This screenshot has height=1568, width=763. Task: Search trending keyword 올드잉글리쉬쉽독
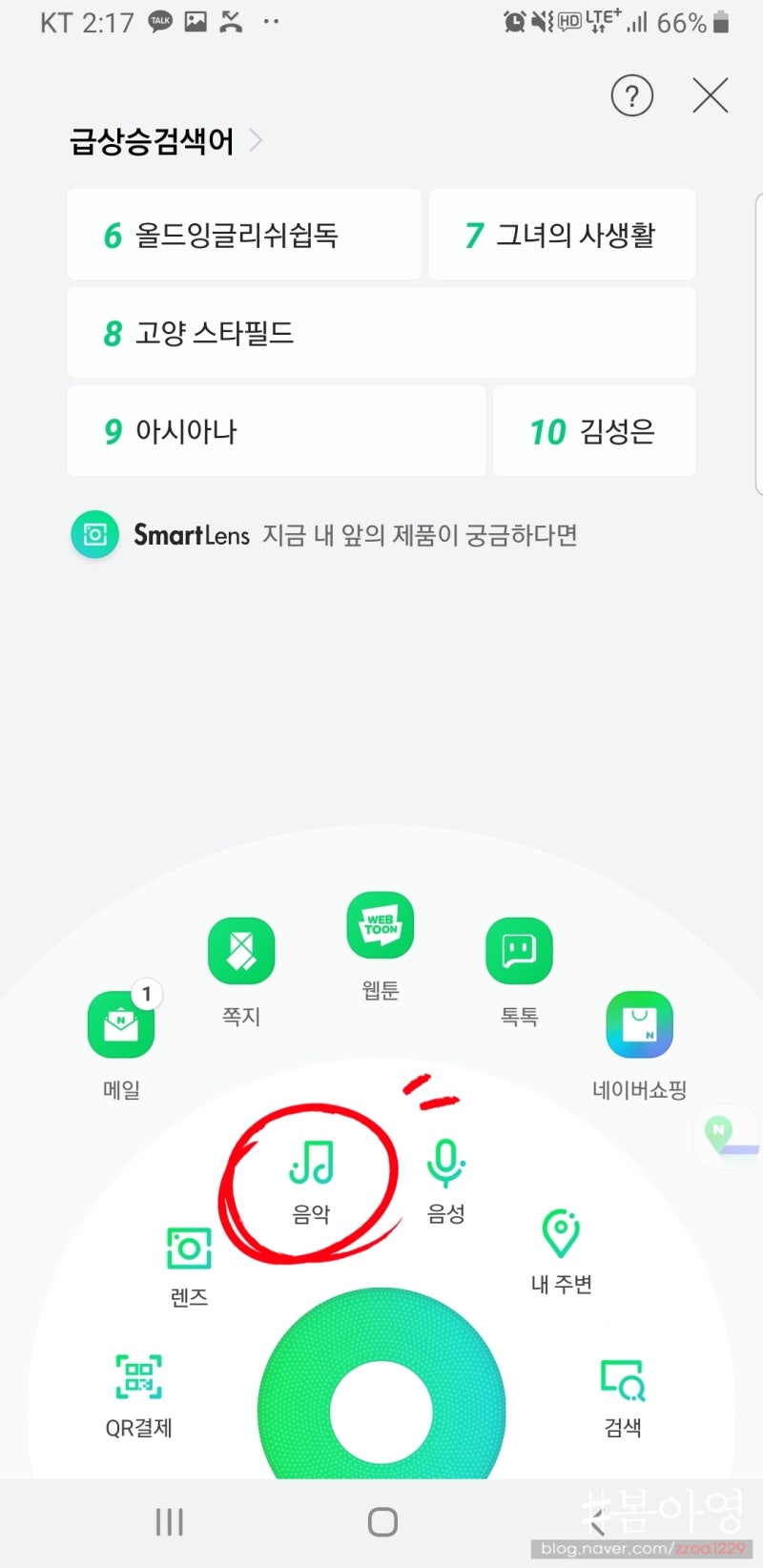(244, 235)
